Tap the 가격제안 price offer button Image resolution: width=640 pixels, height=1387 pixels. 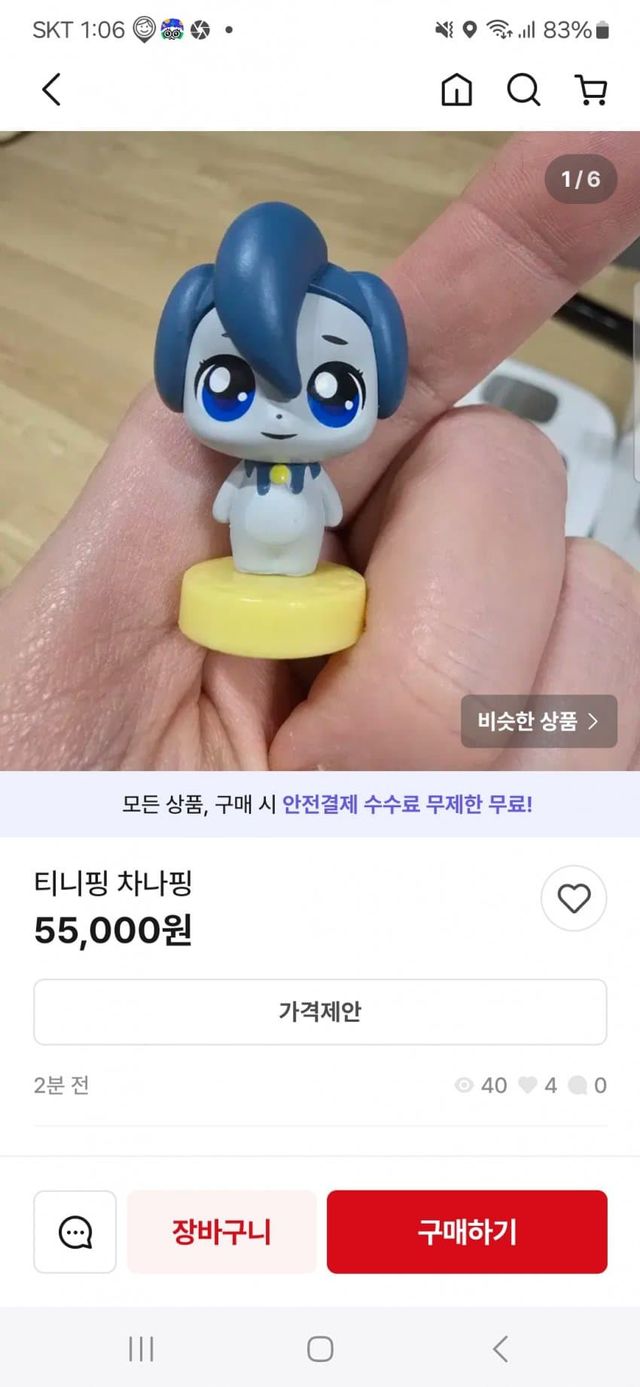tap(320, 1012)
